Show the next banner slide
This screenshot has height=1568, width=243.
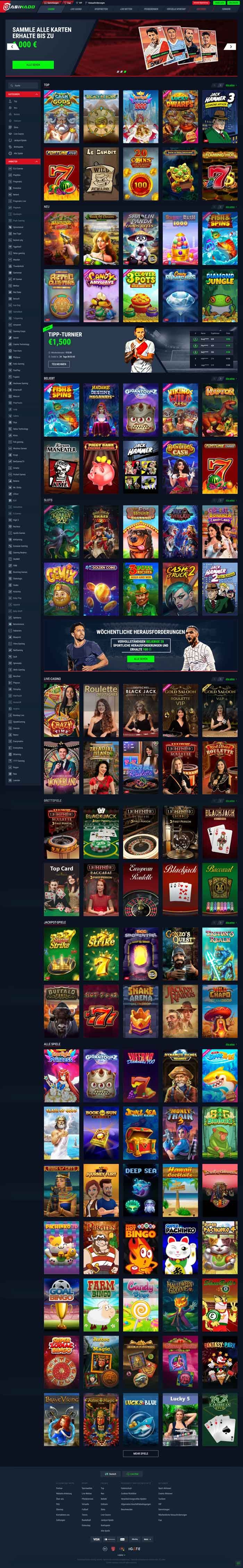pyautogui.click(x=230, y=46)
